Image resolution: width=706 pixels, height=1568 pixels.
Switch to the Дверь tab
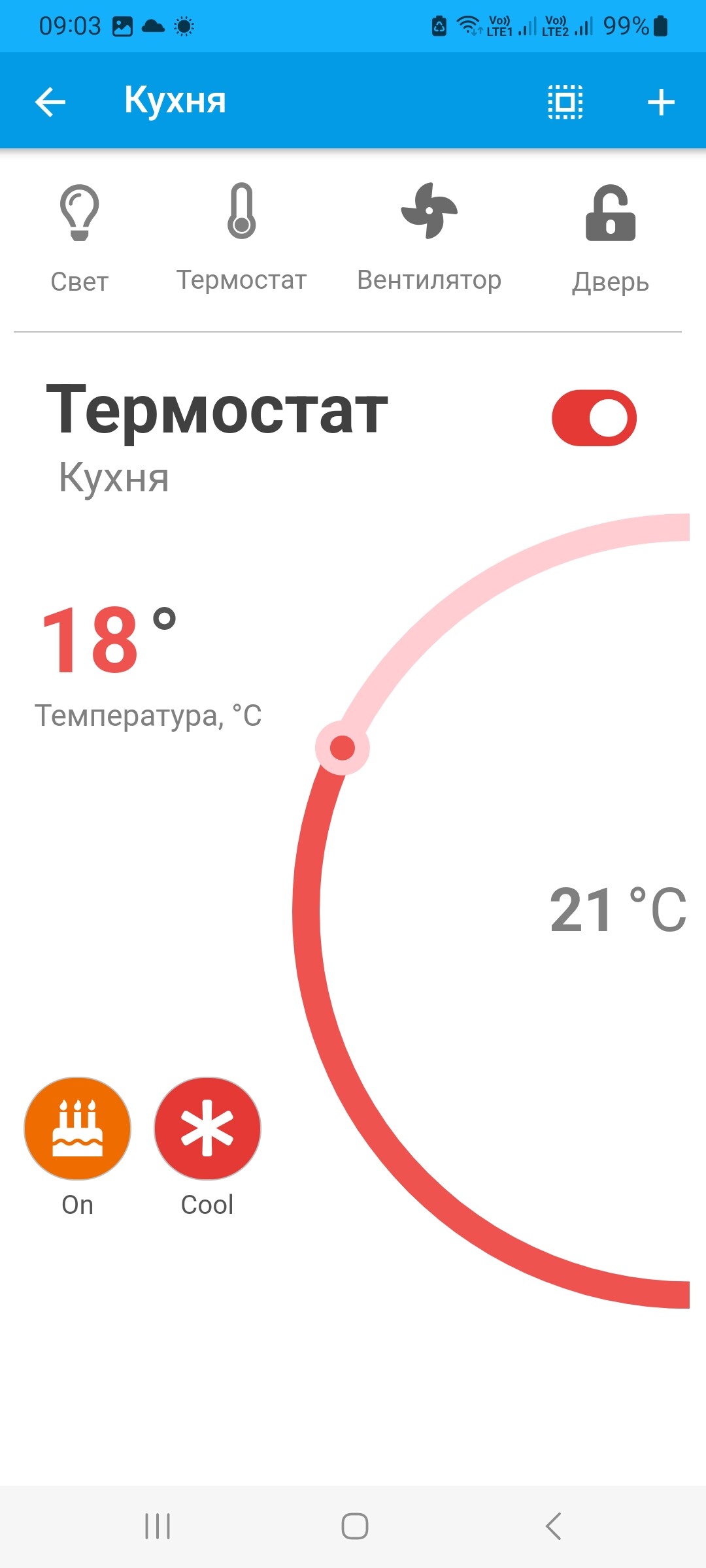pyautogui.click(x=611, y=239)
